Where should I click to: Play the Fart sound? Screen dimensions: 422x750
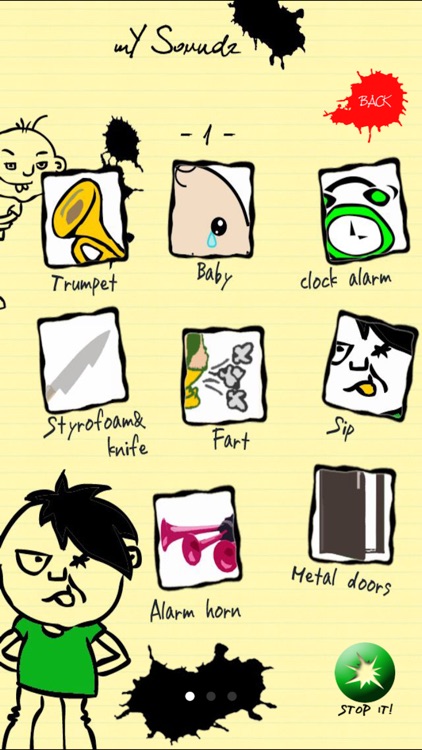(x=224, y=376)
